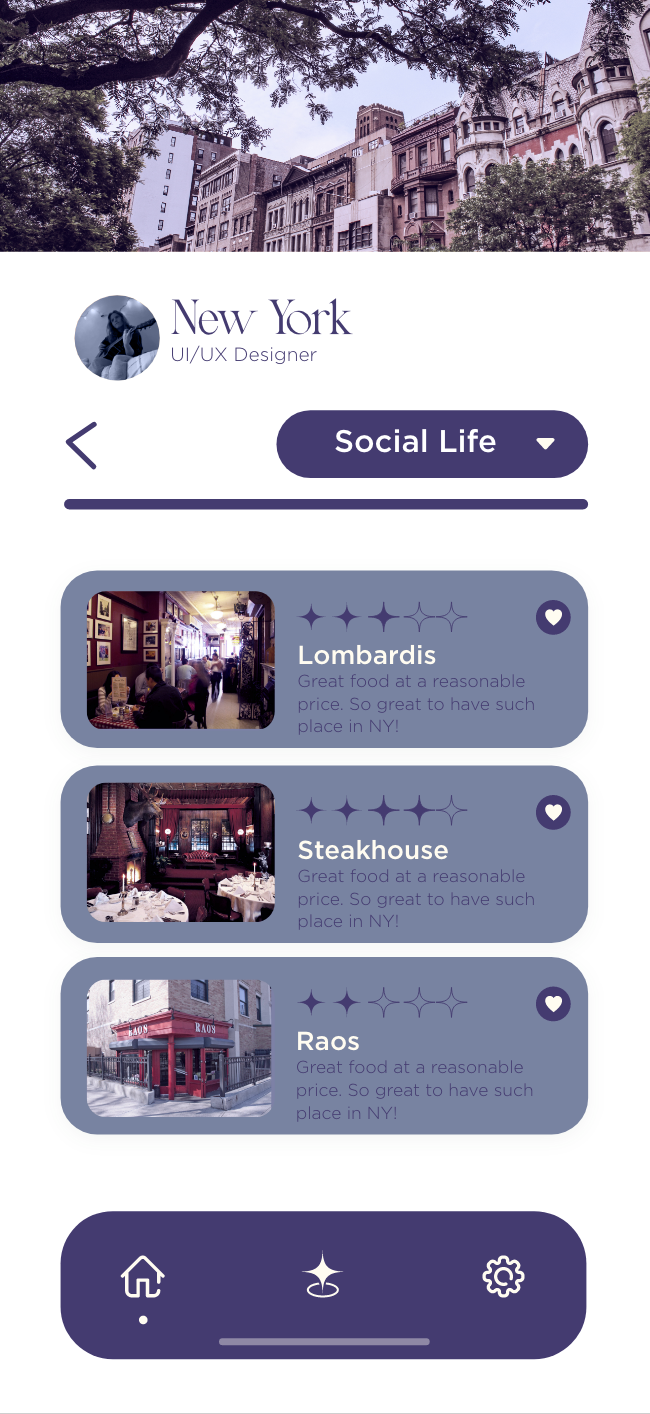Switch to the home tab
The image size is (650, 1414).
[143, 1277]
